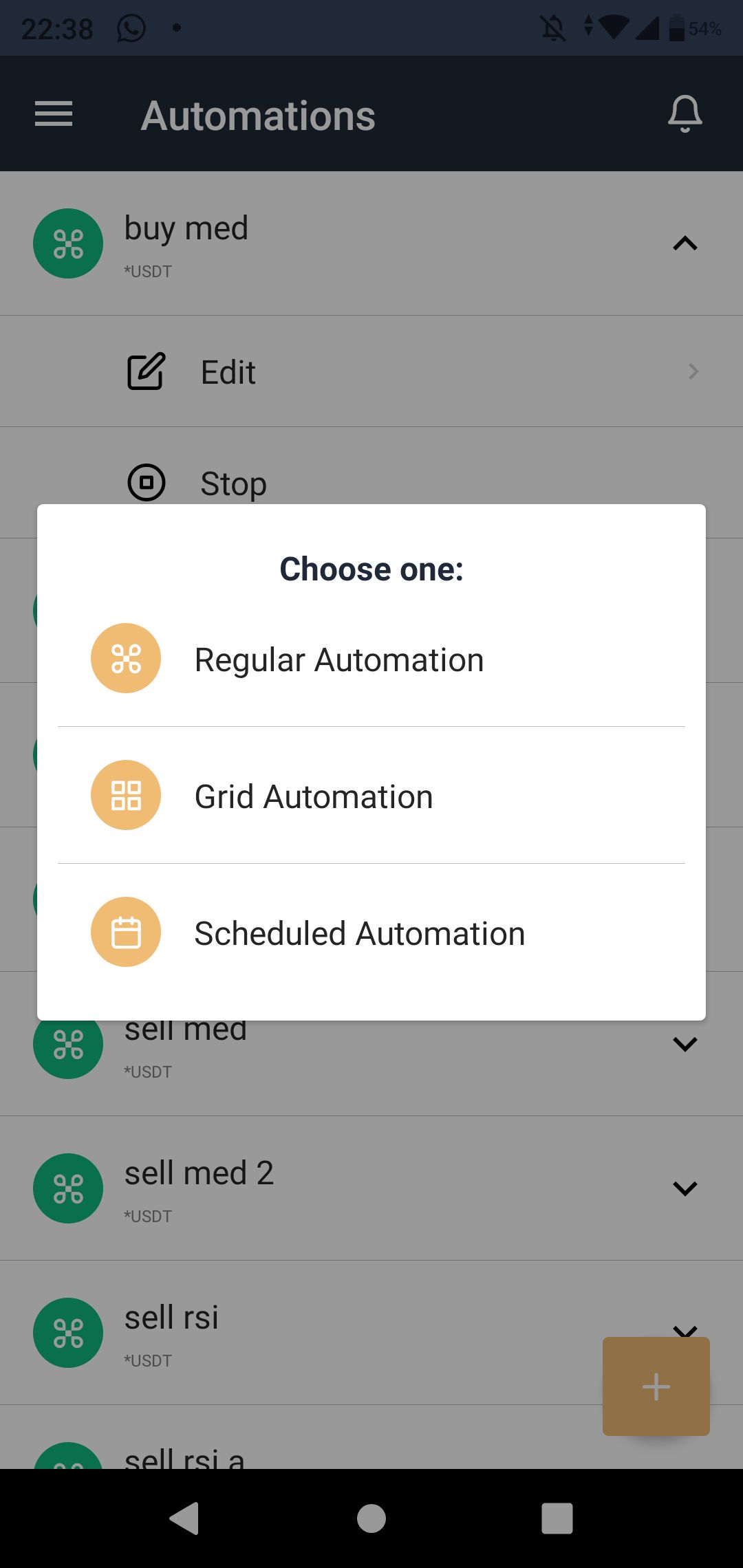
Task: Select Regular Automation option
Action: click(371, 659)
